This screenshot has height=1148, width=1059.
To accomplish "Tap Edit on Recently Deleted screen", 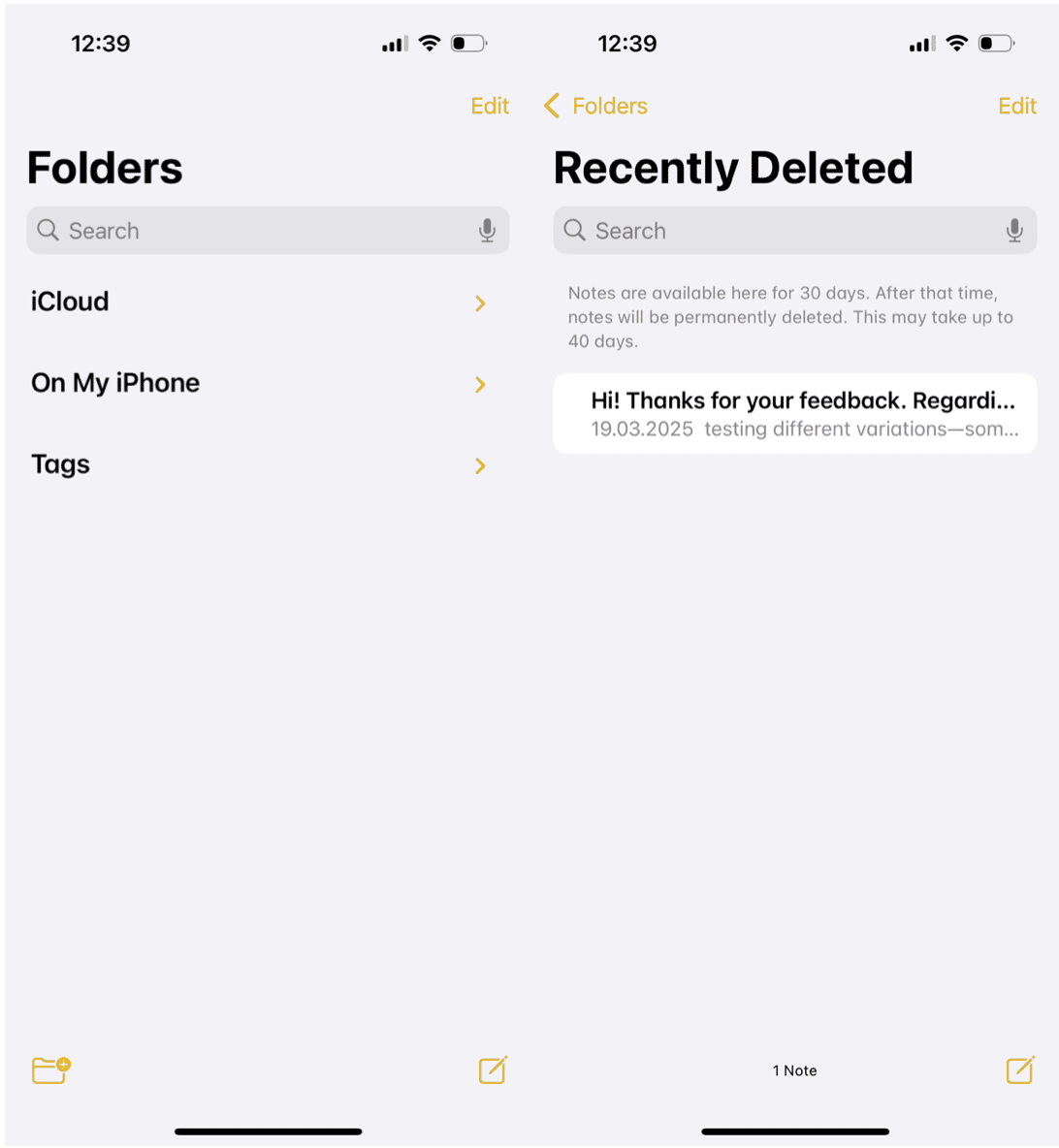I will pyautogui.click(x=1016, y=106).
